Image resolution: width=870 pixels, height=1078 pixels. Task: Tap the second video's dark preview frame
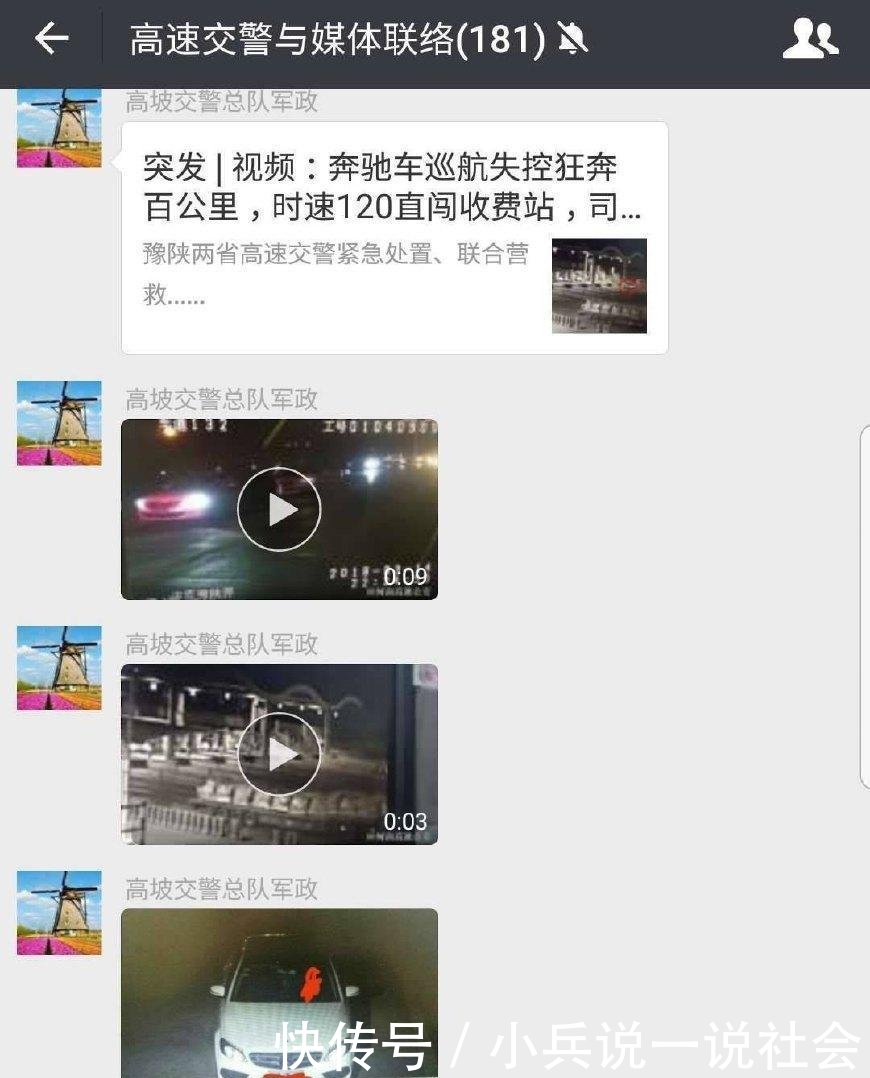click(x=278, y=753)
